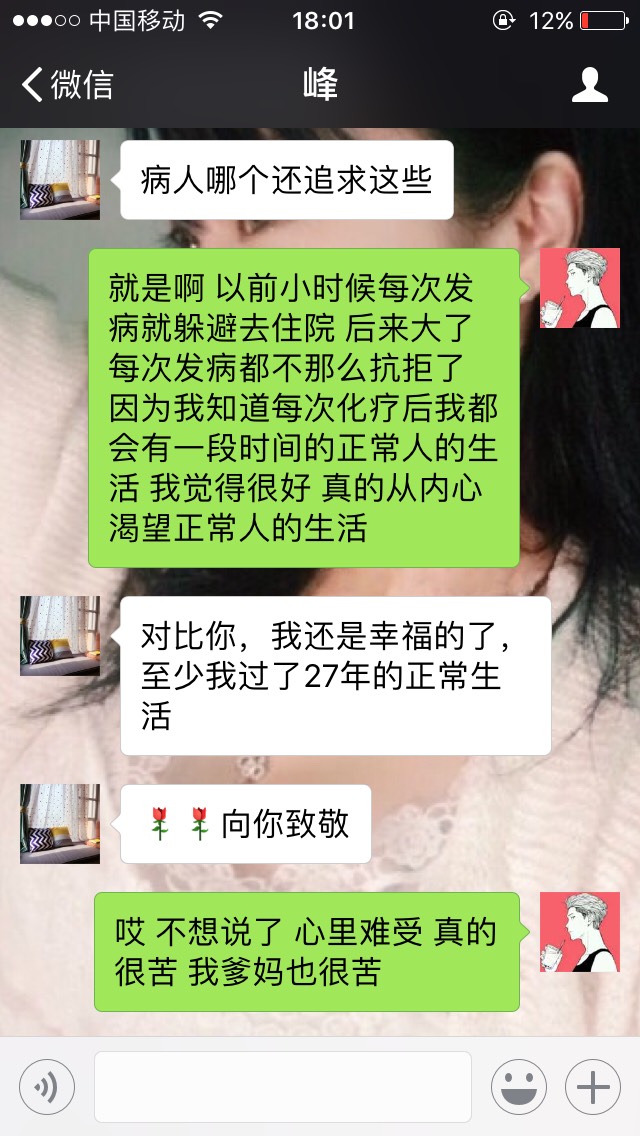Open the plus attachments menu

[x=593, y=1086]
